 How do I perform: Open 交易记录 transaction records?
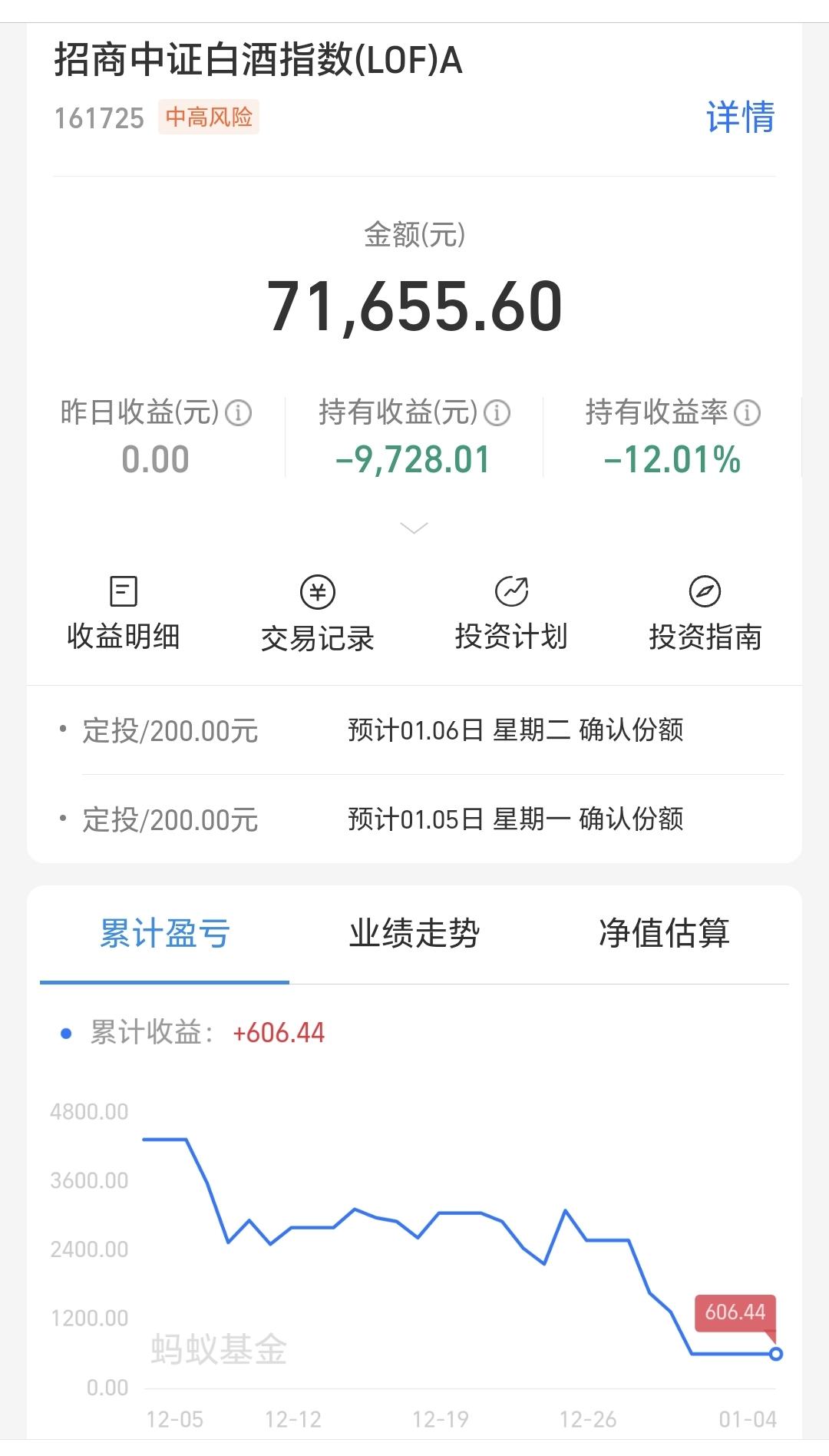318,614
